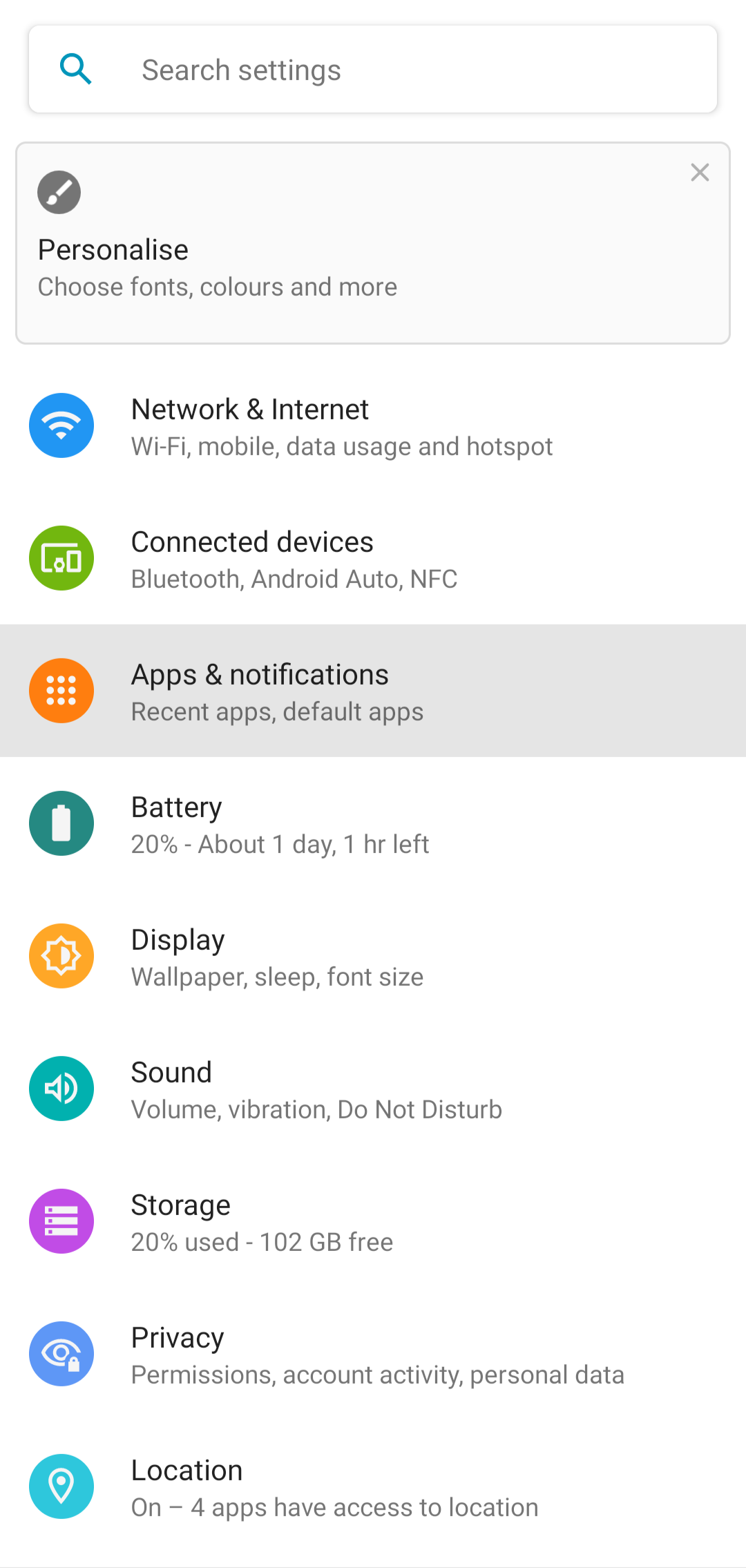The height and width of the screenshot is (1568, 746).
Task: Click the paintbrush icon on Personalise card
Action: coord(58,193)
